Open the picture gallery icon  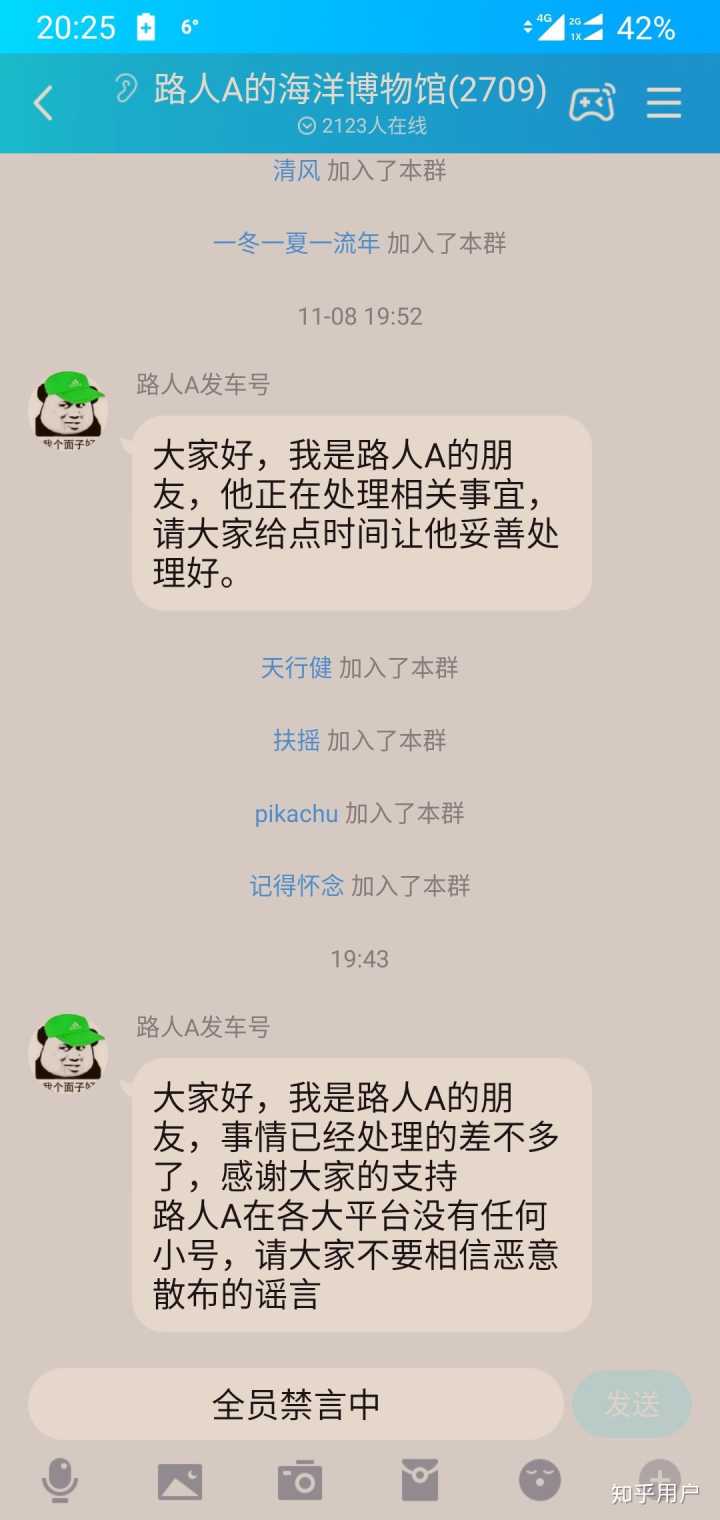coord(180,1480)
